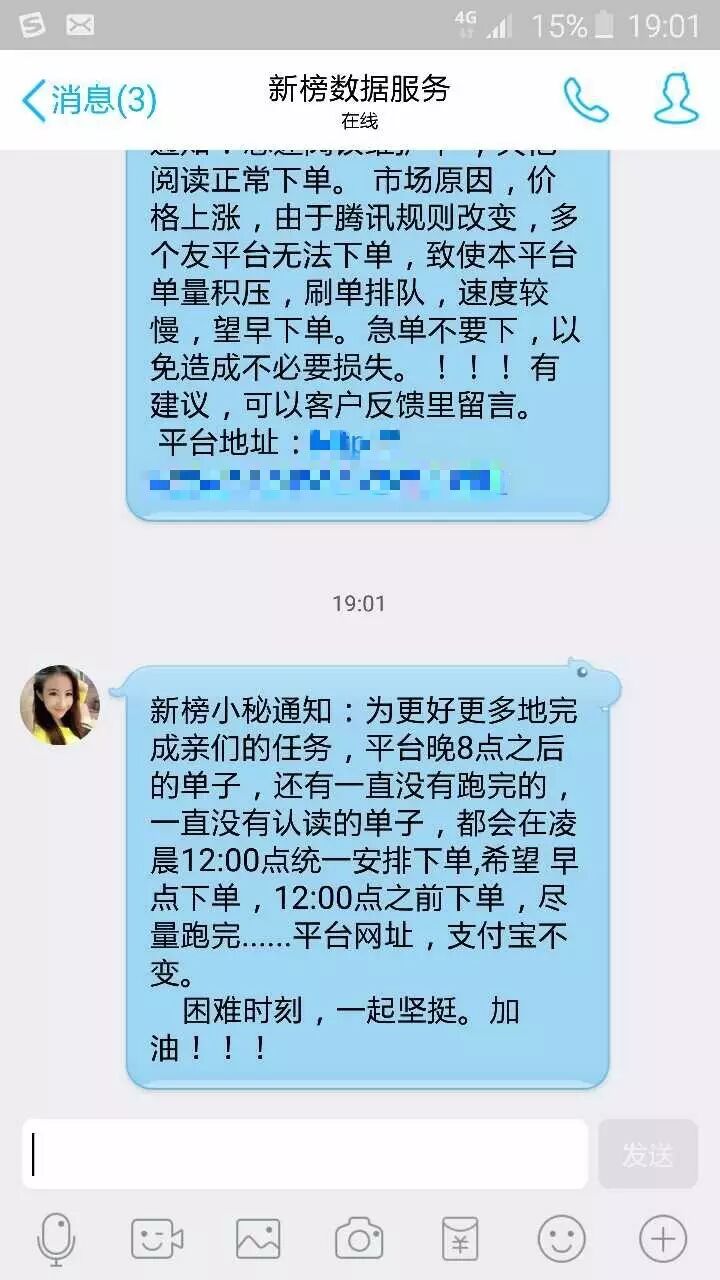Start a voice call with 新榜数据服务
Viewport: 720px width, 1280px height.
[x=585, y=100]
